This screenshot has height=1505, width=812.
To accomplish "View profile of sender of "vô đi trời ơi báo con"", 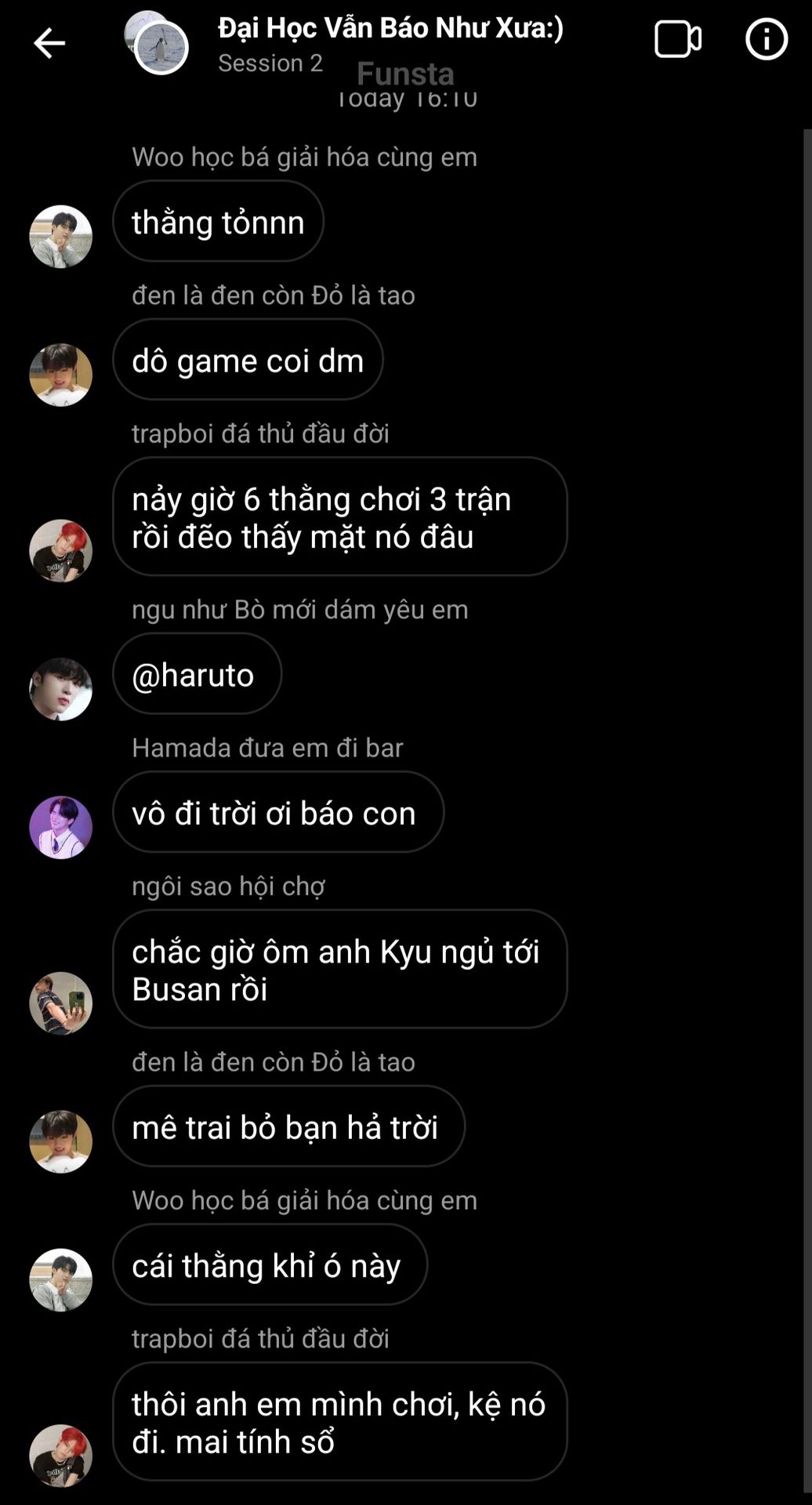I will [60, 828].
